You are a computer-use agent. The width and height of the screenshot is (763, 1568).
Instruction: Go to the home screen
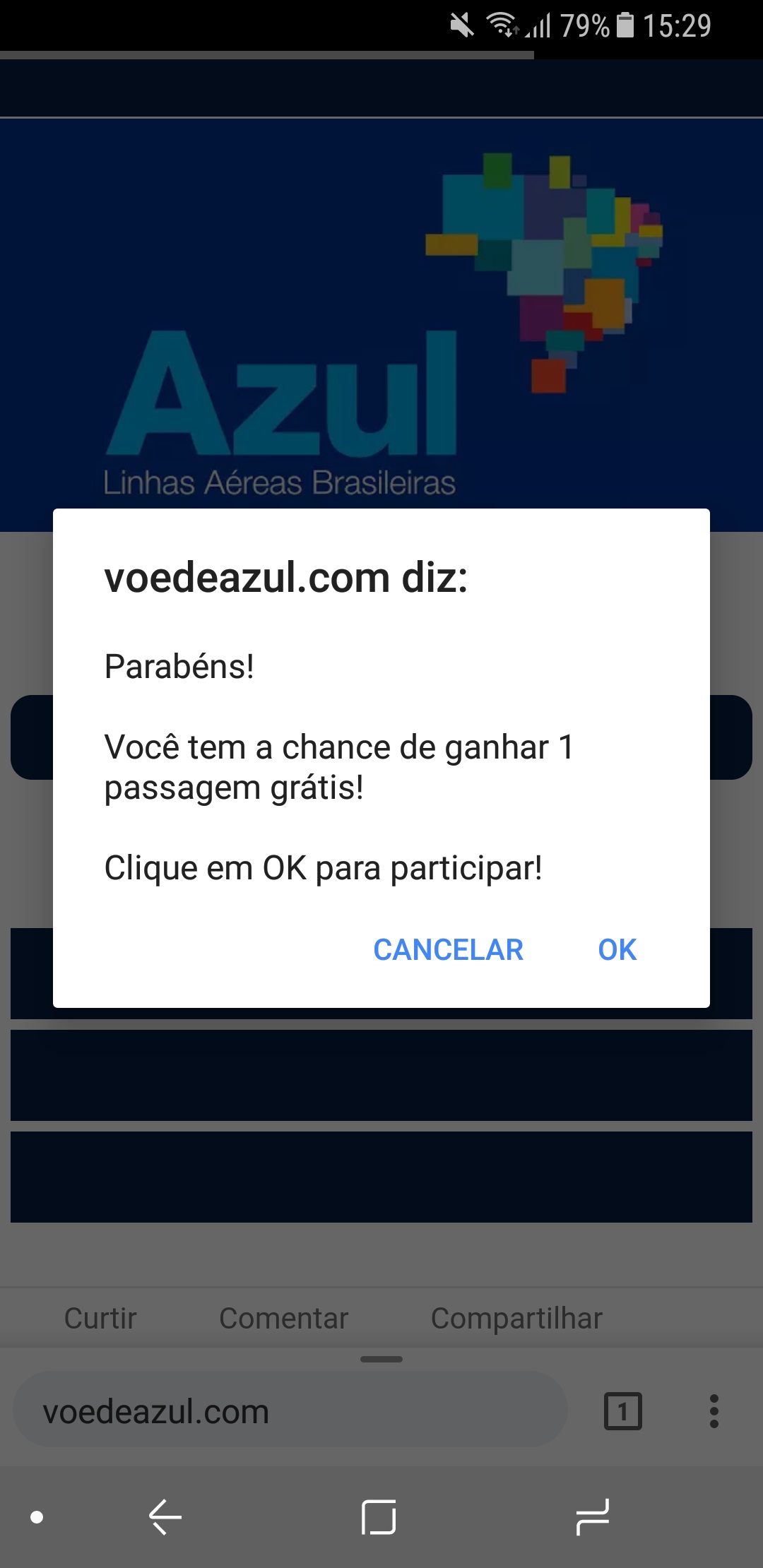[x=379, y=1517]
